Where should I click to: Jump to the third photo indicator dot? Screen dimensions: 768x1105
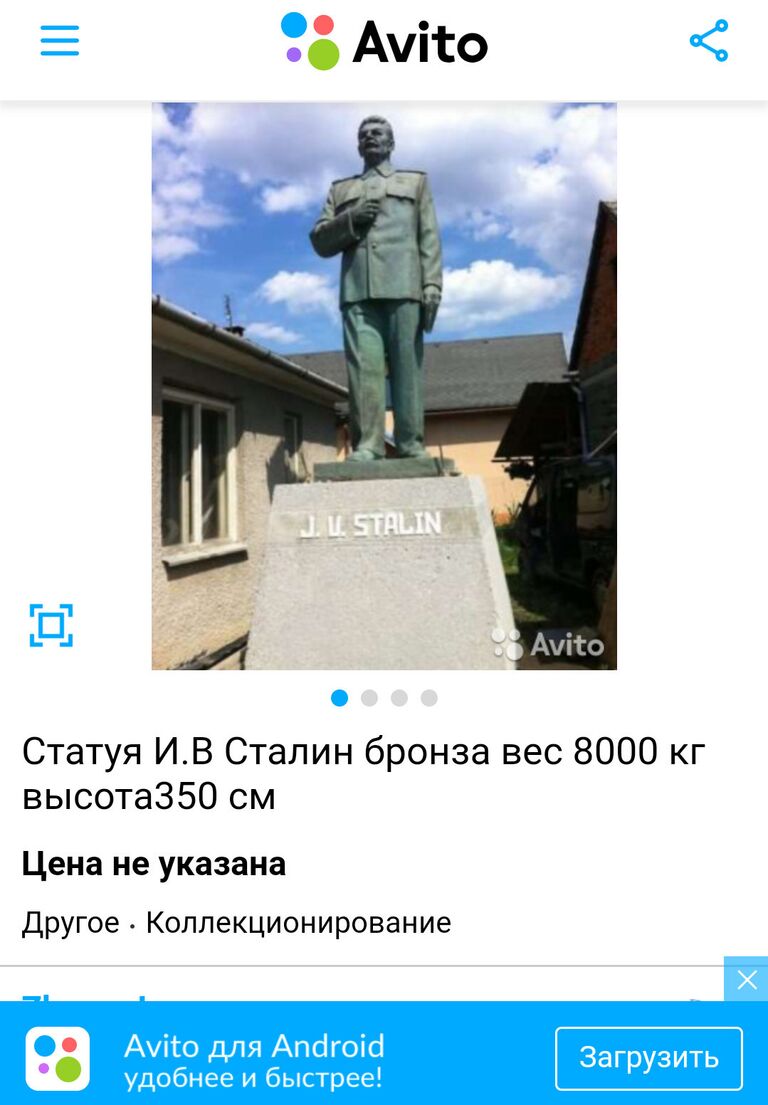[x=400, y=698]
